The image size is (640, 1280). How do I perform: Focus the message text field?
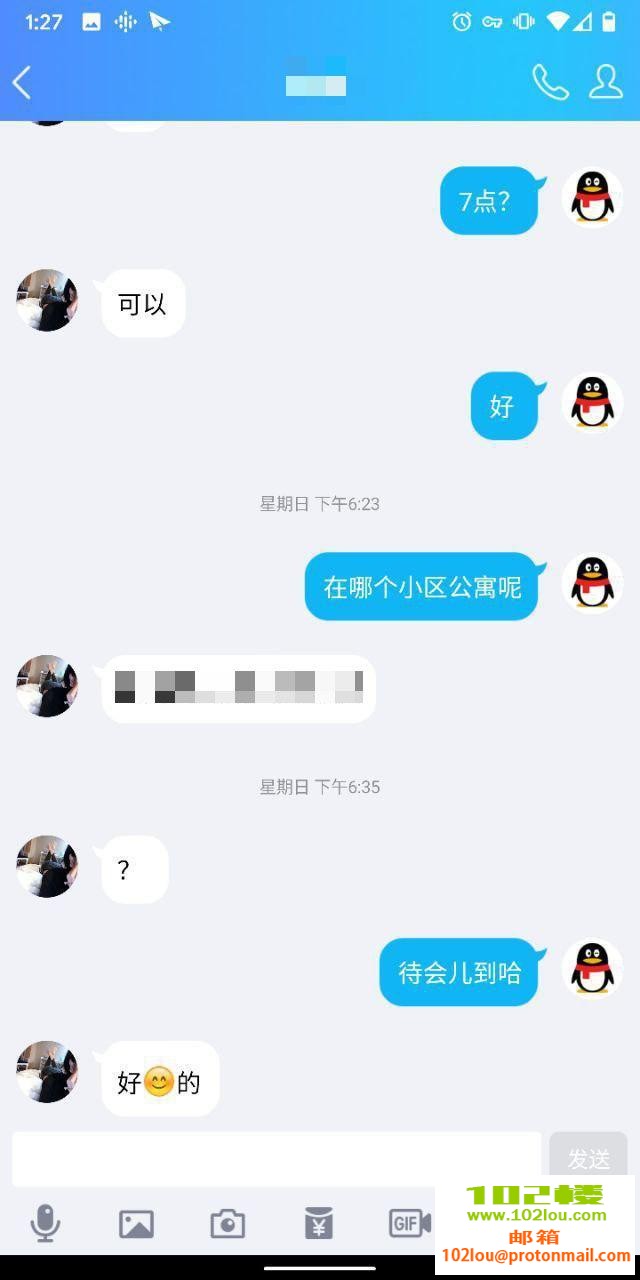276,1158
